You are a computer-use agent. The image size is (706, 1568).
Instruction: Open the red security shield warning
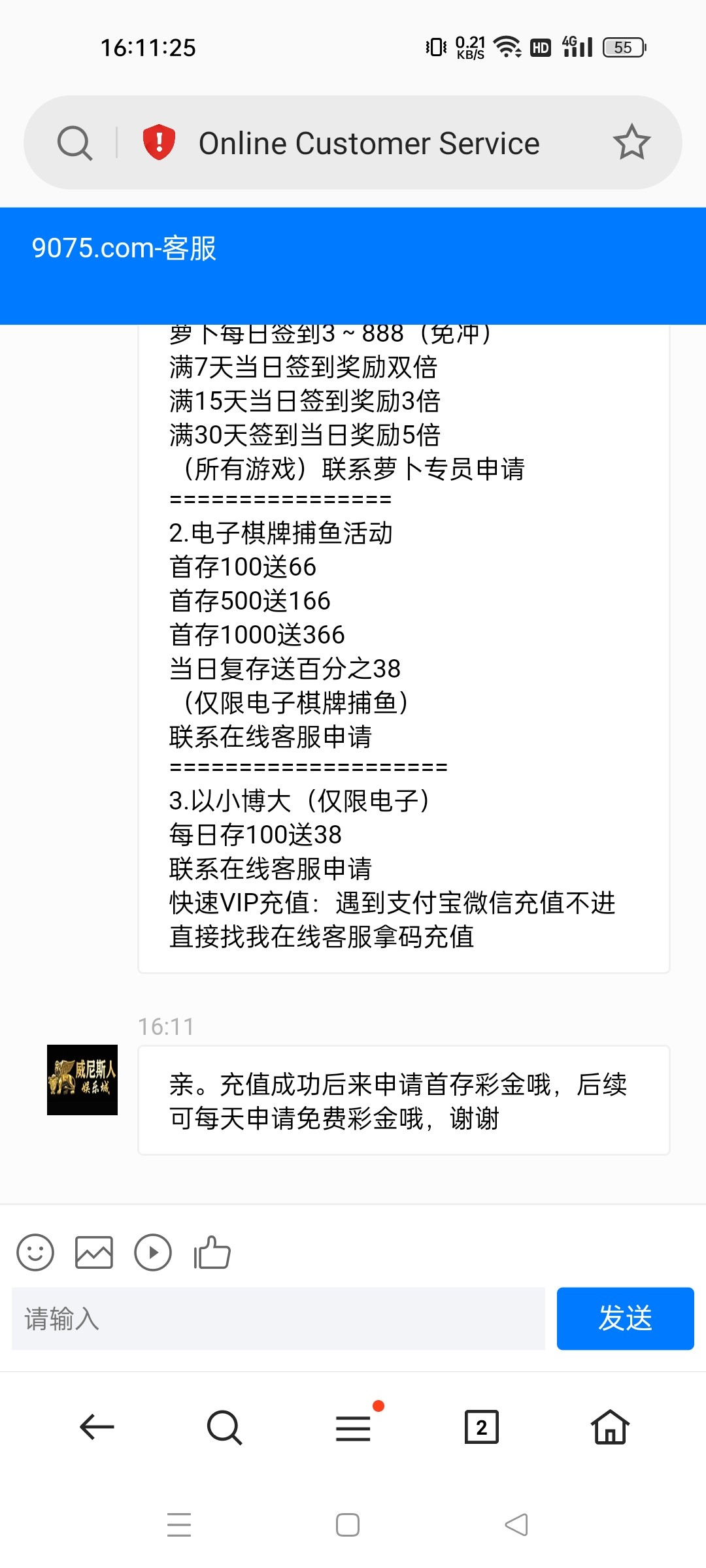pyautogui.click(x=159, y=142)
